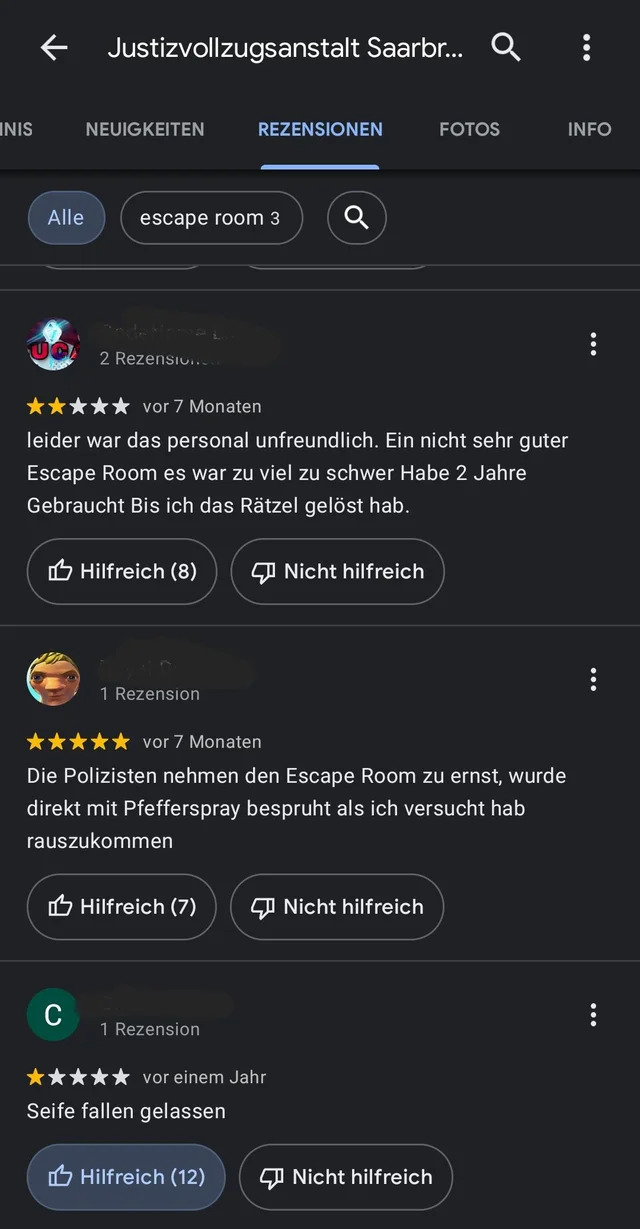640x1229 pixels.
Task: Go back with the arrow icon
Action: pos(54,47)
